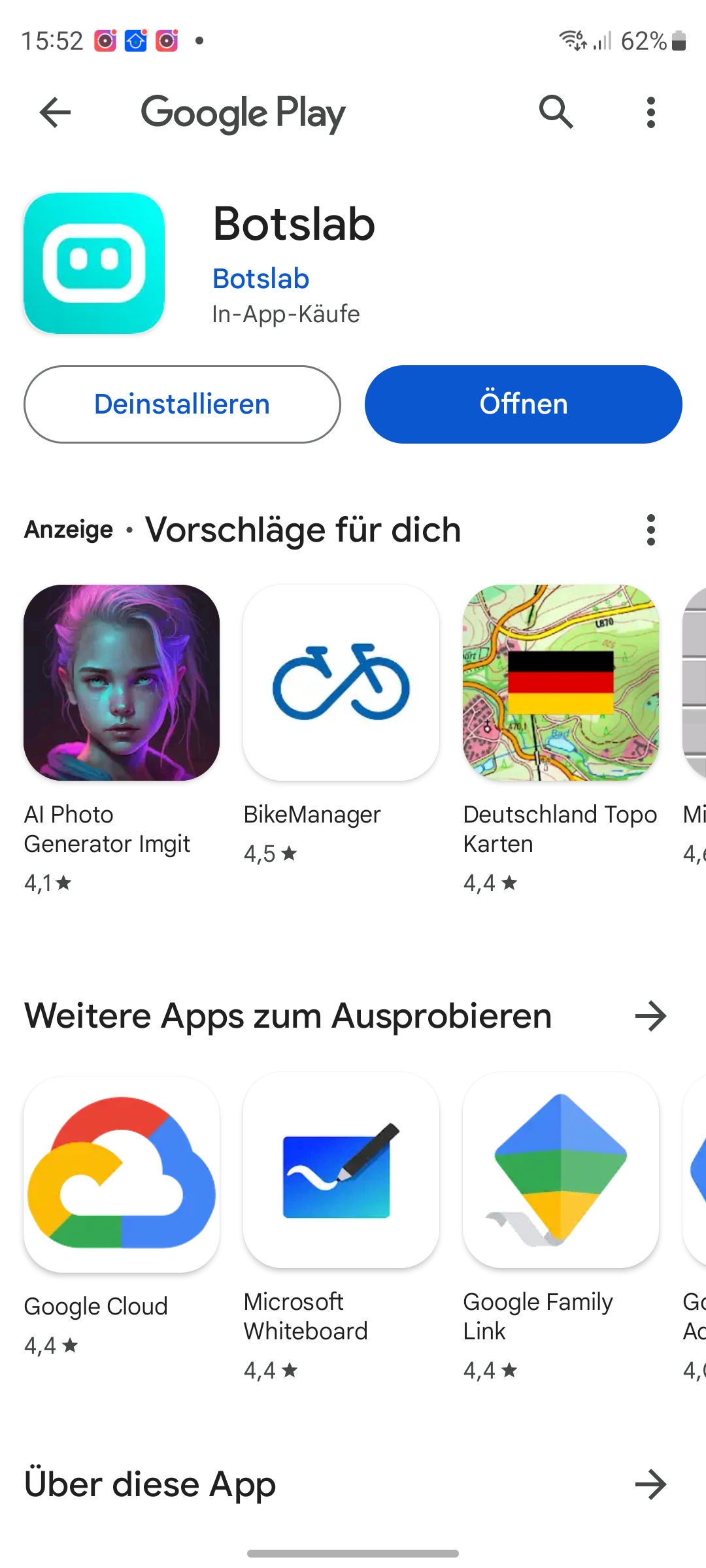Go back using the top arrow
The width and height of the screenshot is (706, 1568).
tap(55, 112)
